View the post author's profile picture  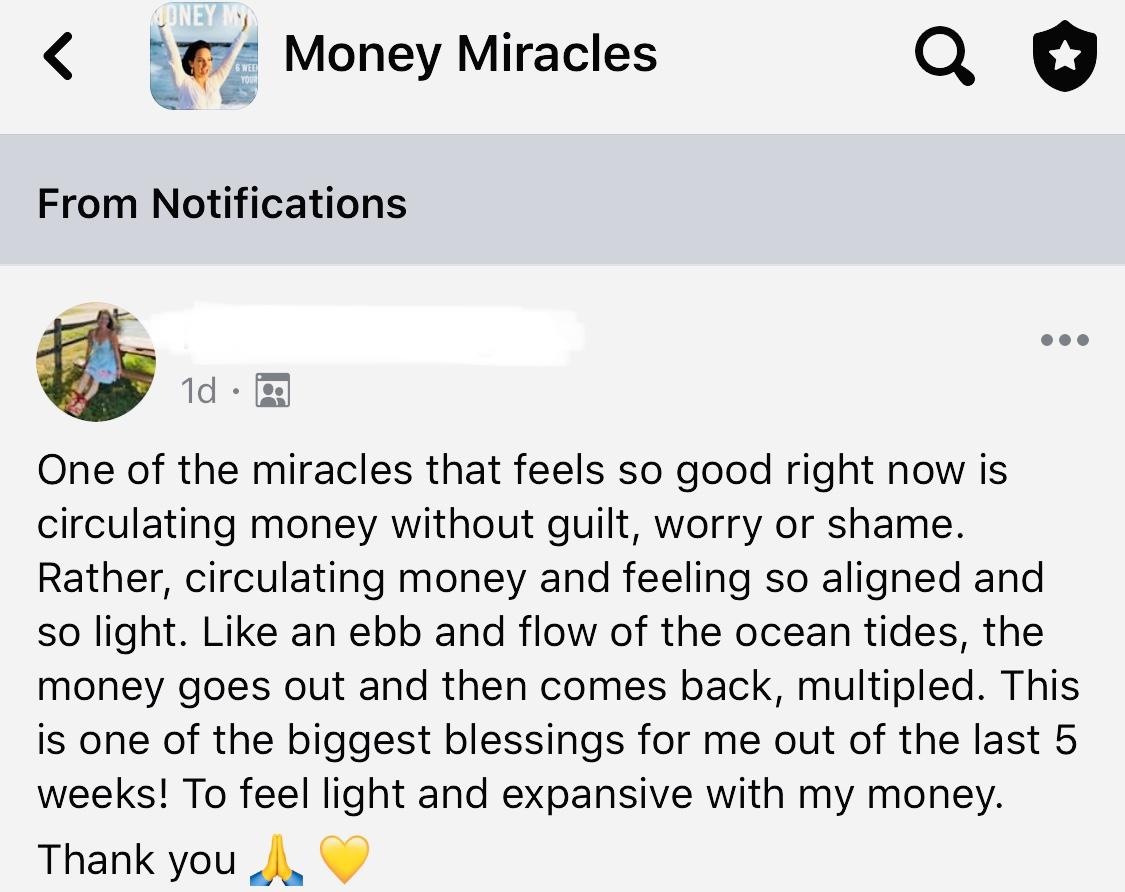[x=96, y=361]
